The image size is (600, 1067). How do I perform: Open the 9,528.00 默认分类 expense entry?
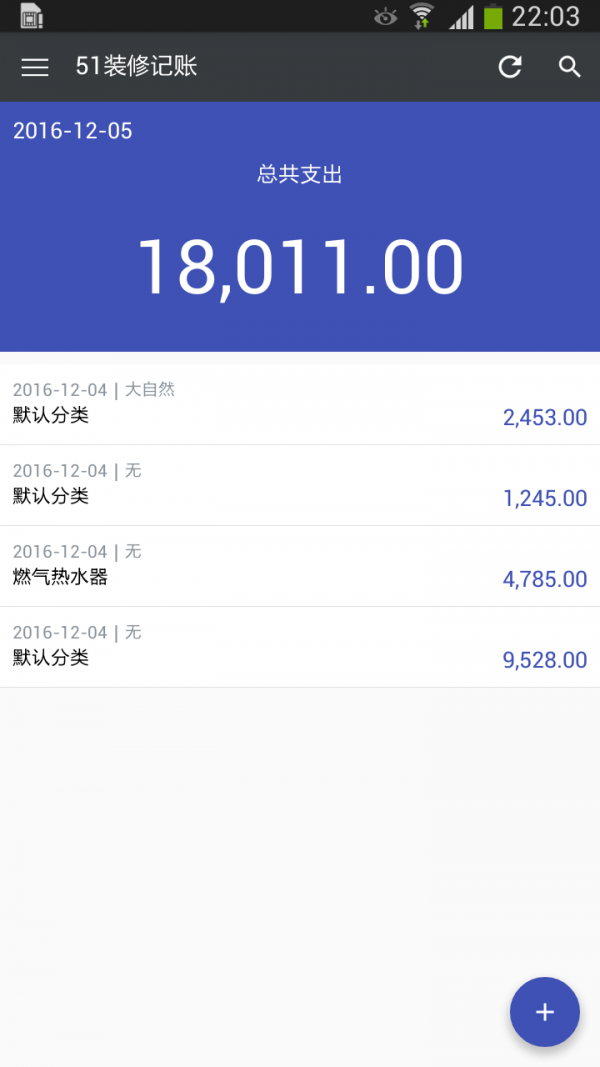tap(300, 647)
